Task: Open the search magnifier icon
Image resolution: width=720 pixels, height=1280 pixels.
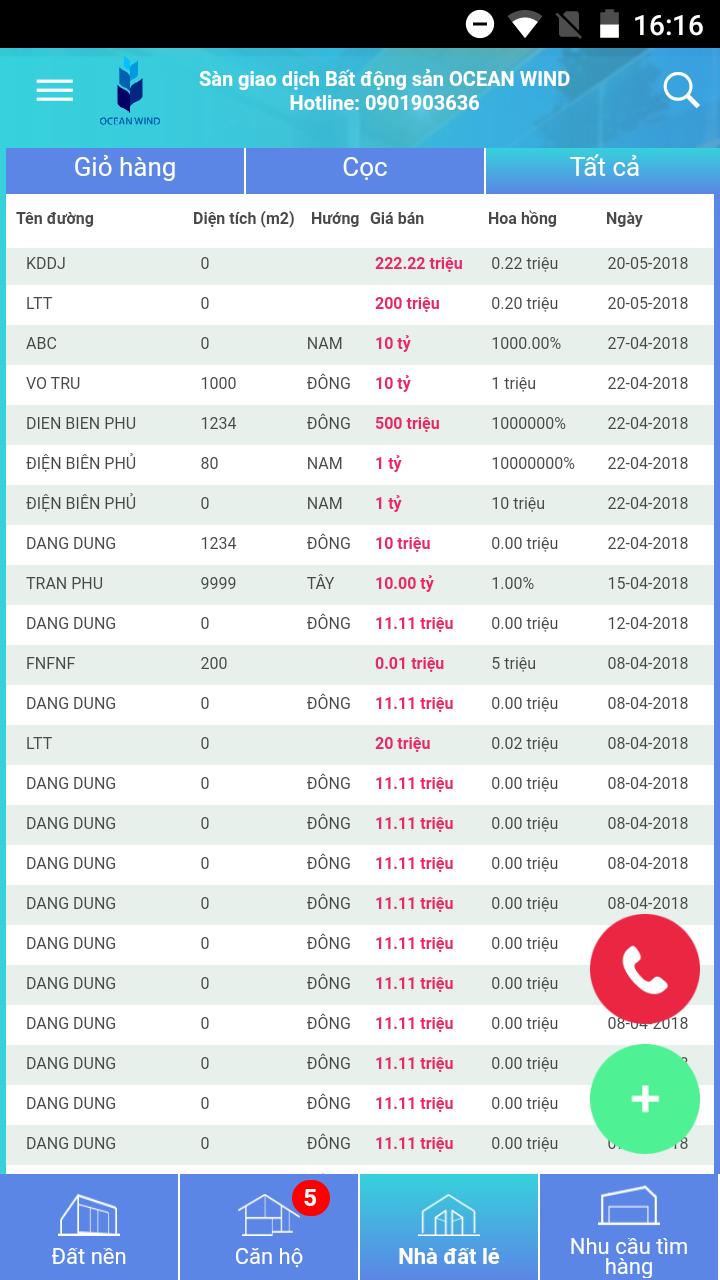Action: pyautogui.click(x=681, y=91)
